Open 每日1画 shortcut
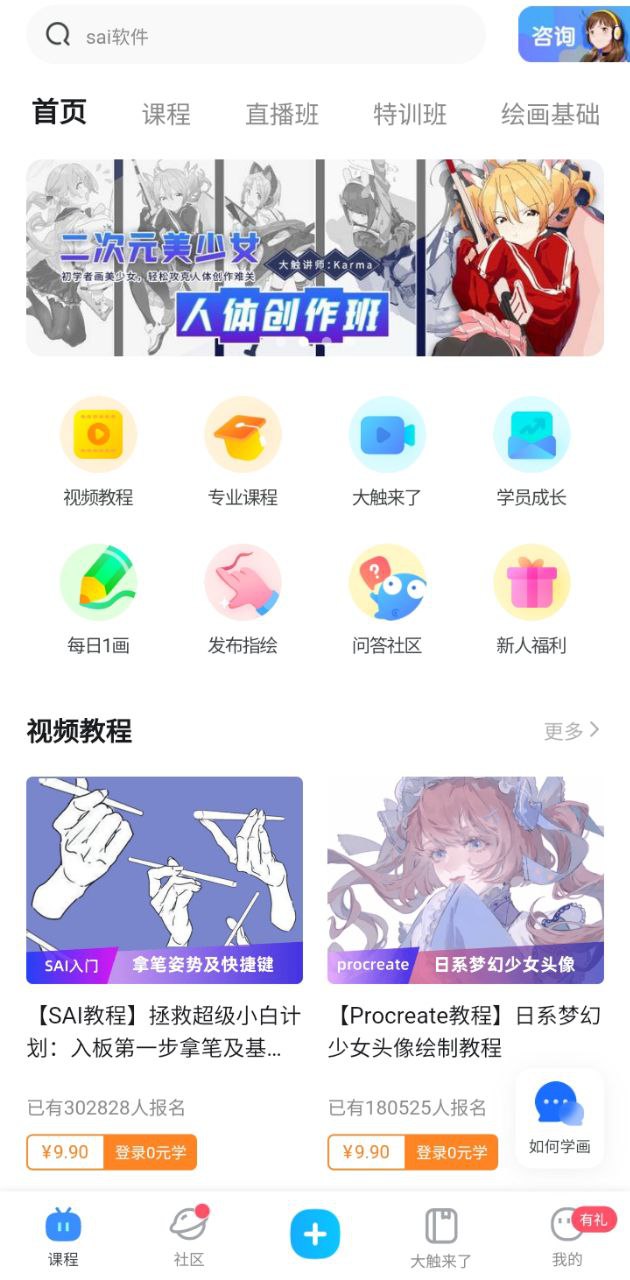Viewport: 630px width, 1280px height. point(98,582)
